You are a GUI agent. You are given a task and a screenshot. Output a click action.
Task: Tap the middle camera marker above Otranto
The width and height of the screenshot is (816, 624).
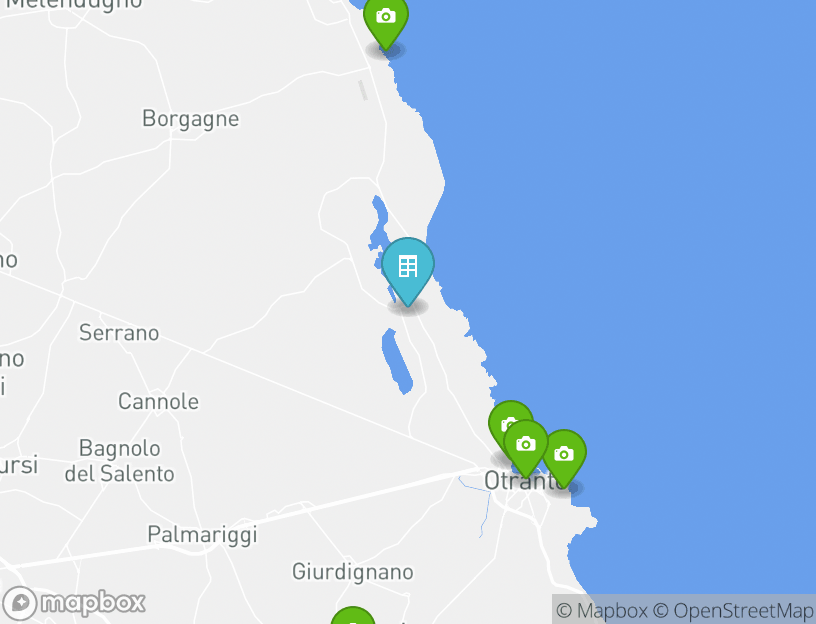[527, 444]
